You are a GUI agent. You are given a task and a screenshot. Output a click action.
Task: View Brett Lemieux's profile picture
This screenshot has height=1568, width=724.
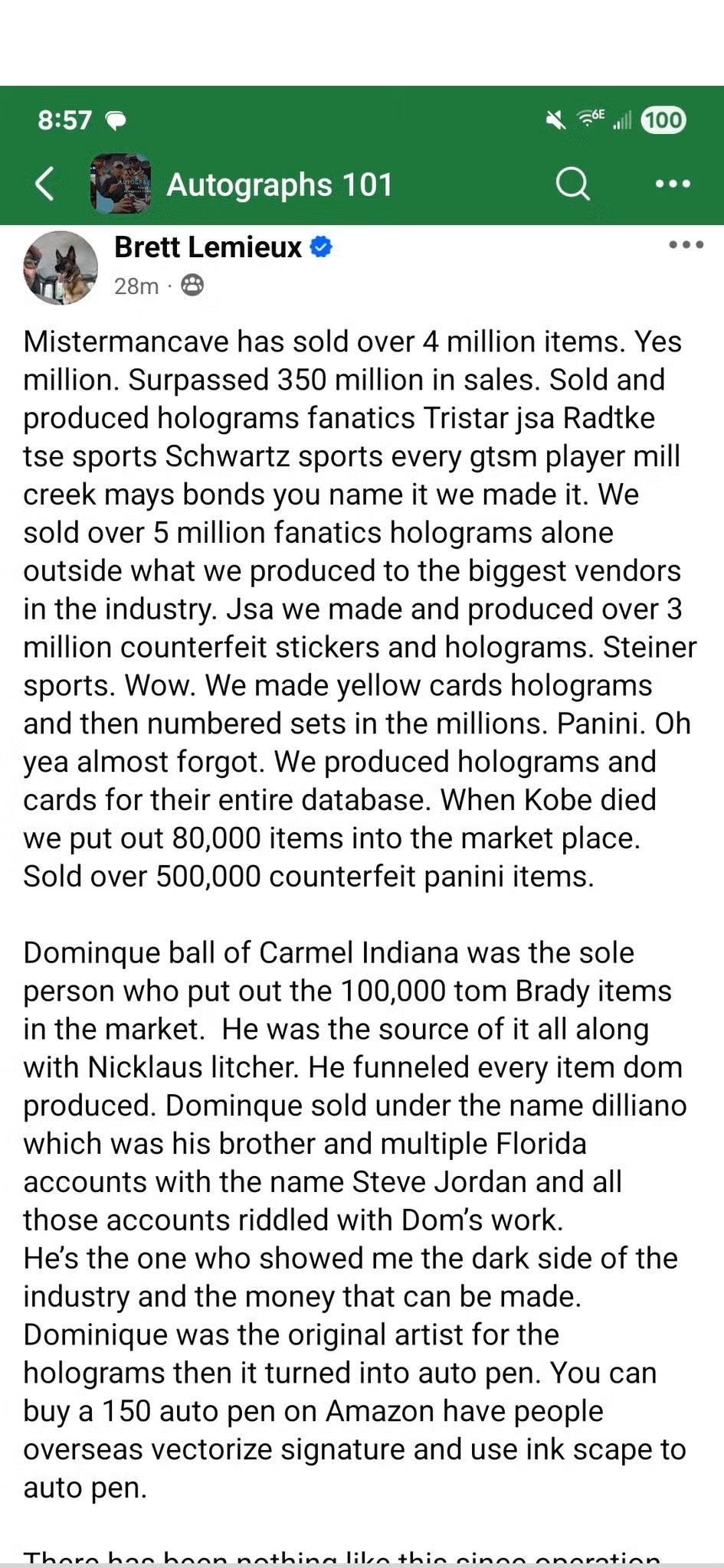tap(61, 268)
